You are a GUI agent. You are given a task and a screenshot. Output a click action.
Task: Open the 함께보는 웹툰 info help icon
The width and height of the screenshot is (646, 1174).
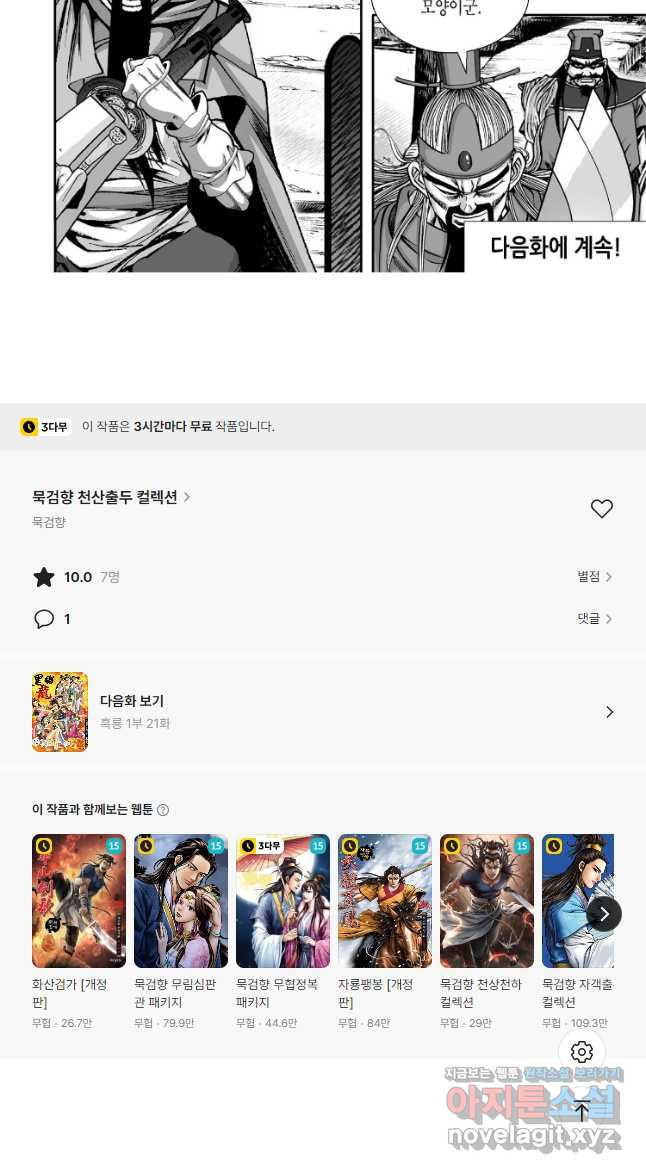click(x=163, y=810)
